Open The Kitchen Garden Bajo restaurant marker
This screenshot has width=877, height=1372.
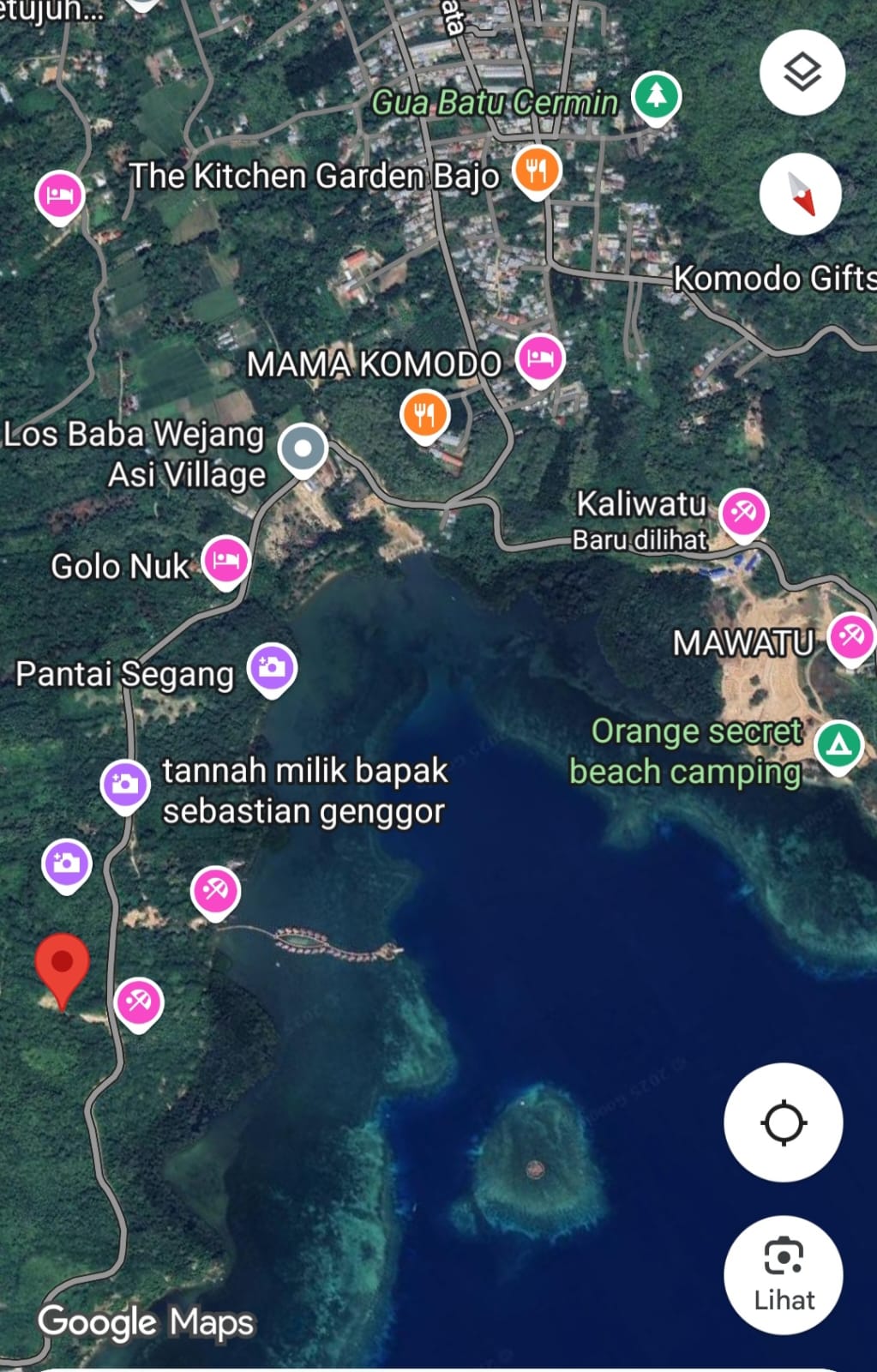tap(537, 170)
